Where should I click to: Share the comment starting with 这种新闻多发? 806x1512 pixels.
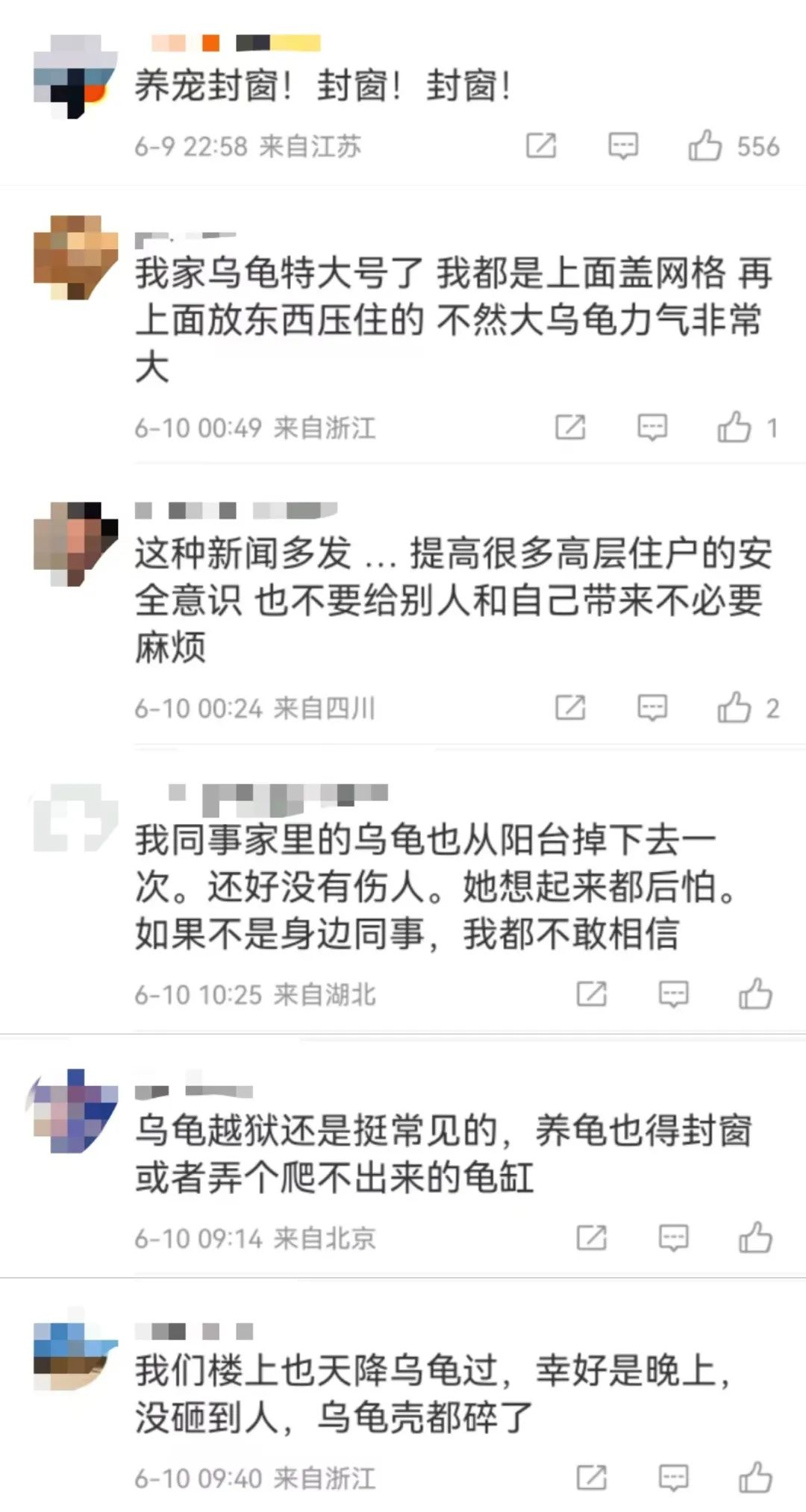[x=570, y=707]
